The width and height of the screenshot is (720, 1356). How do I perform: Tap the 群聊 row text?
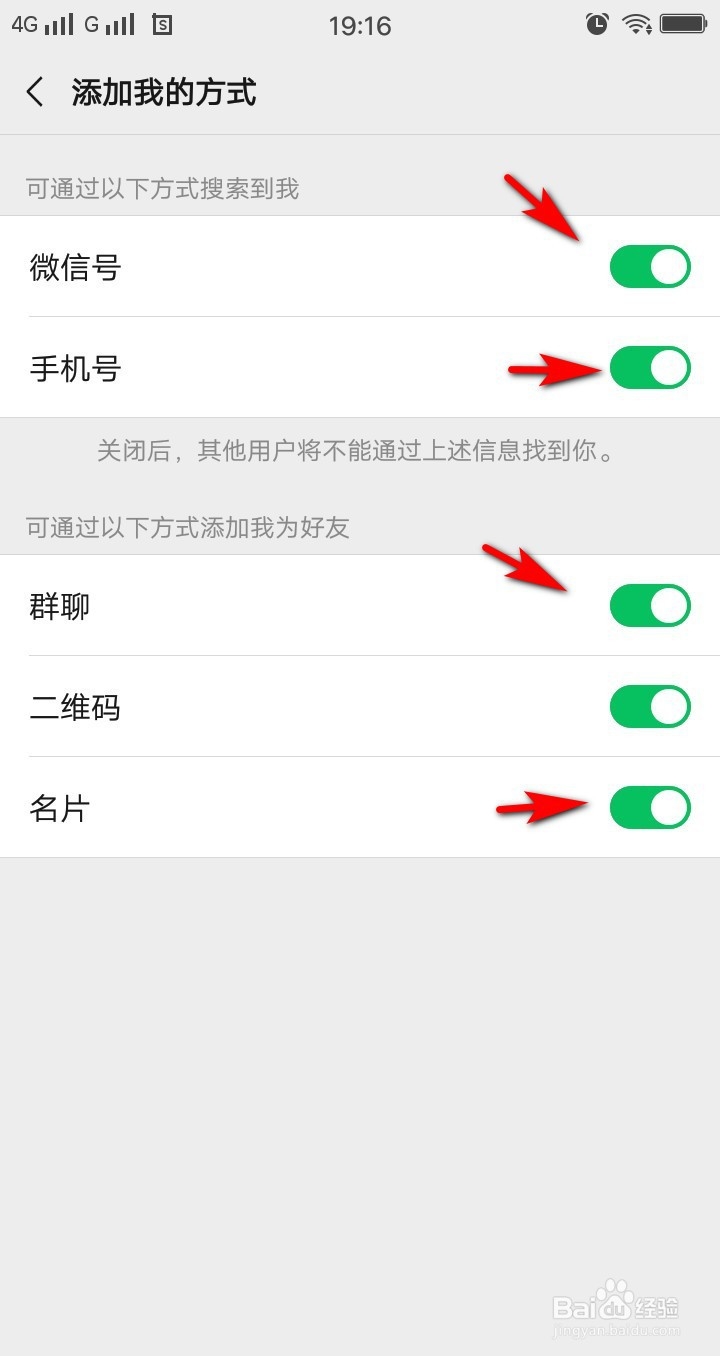[x=59, y=606]
